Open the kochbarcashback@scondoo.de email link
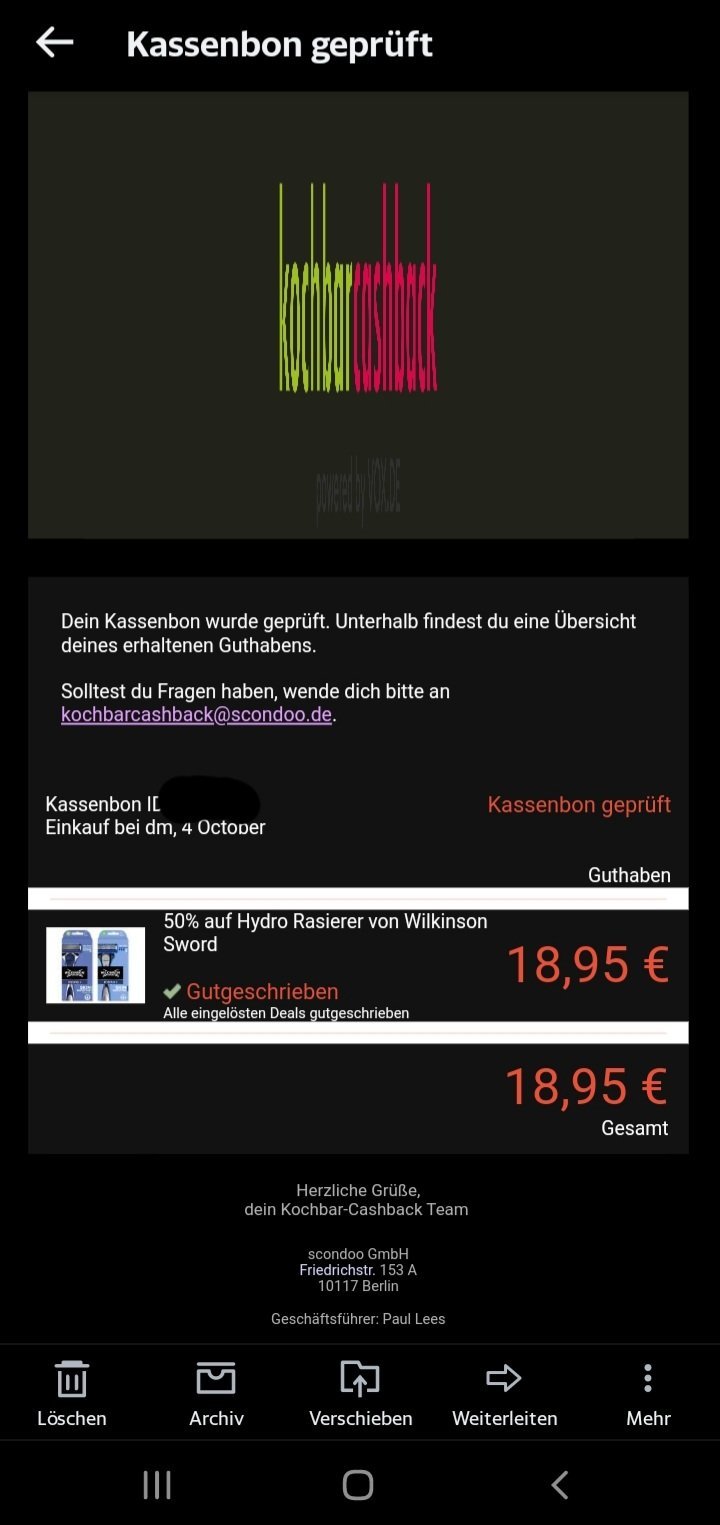Screen dimensions: 720x1525 [x=196, y=715]
